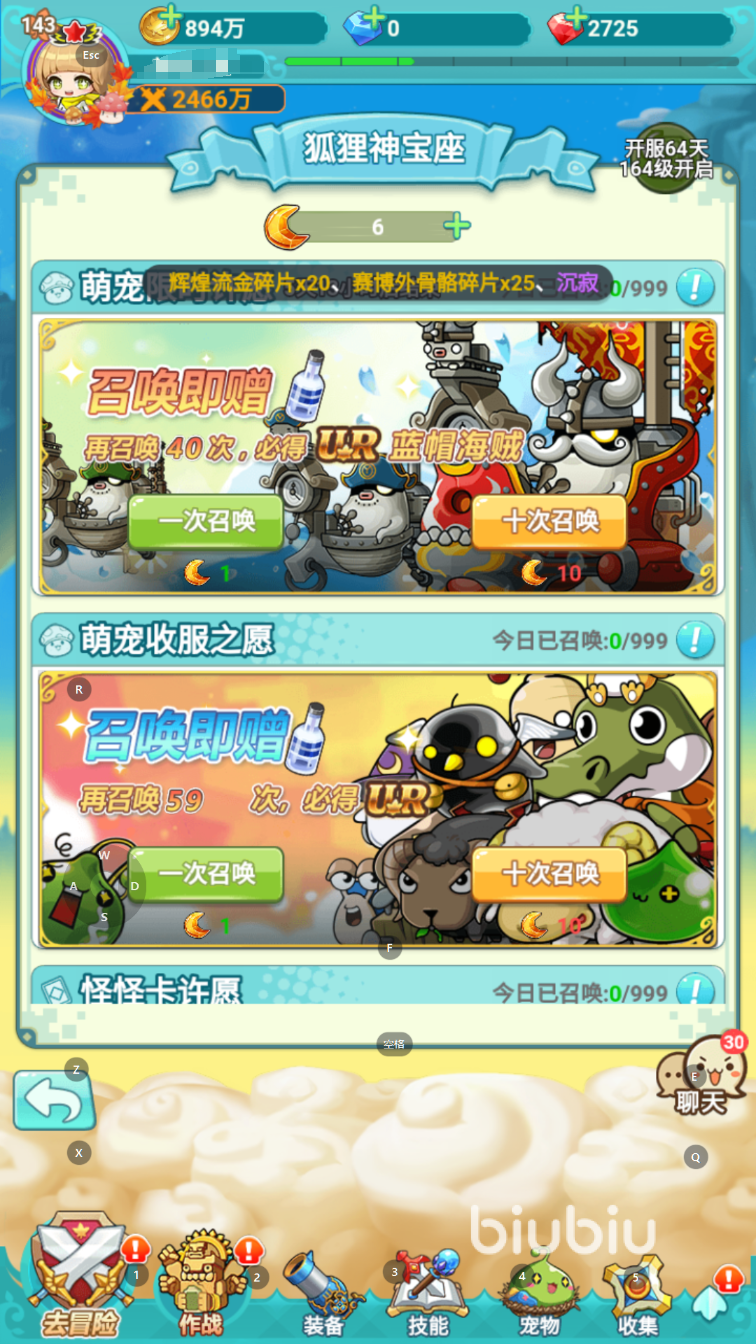The height and width of the screenshot is (1344, 756).
Task: Add blue diamonds via the plus
Action: click(373, 17)
